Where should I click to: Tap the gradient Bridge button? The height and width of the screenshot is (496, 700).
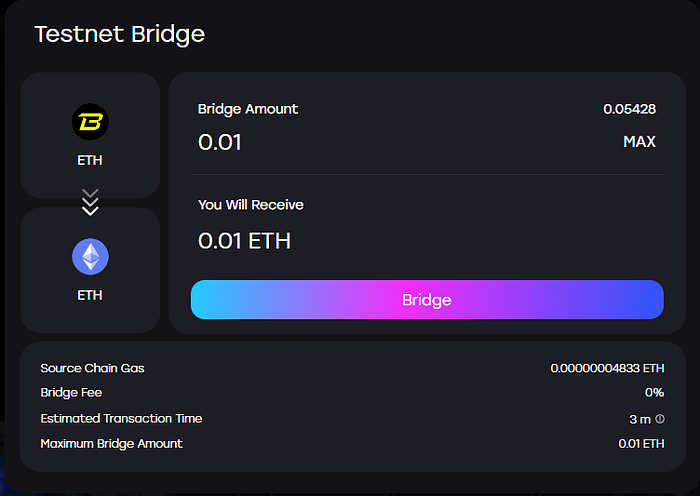[427, 299]
